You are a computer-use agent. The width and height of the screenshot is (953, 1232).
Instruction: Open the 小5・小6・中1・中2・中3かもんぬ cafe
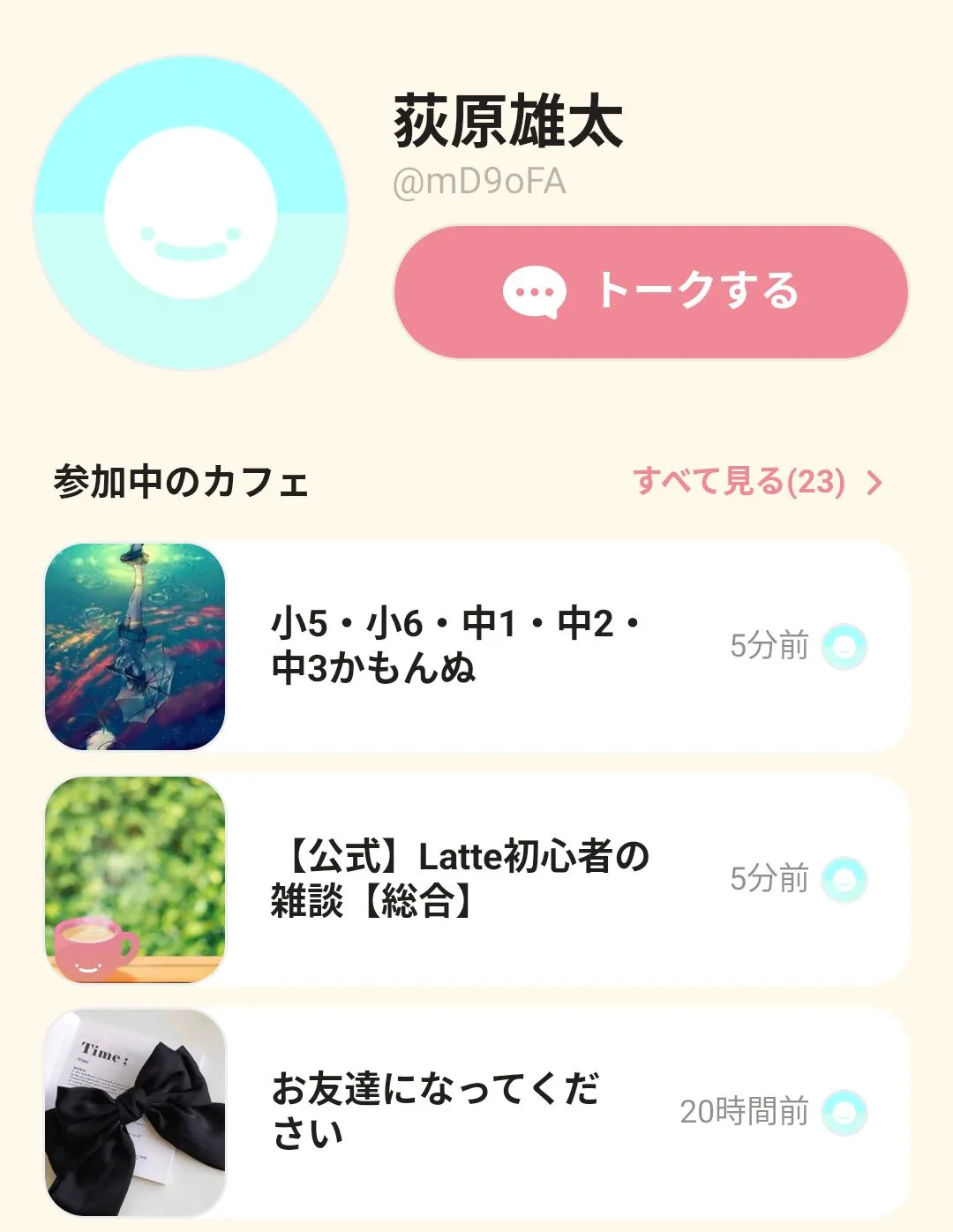(476, 646)
